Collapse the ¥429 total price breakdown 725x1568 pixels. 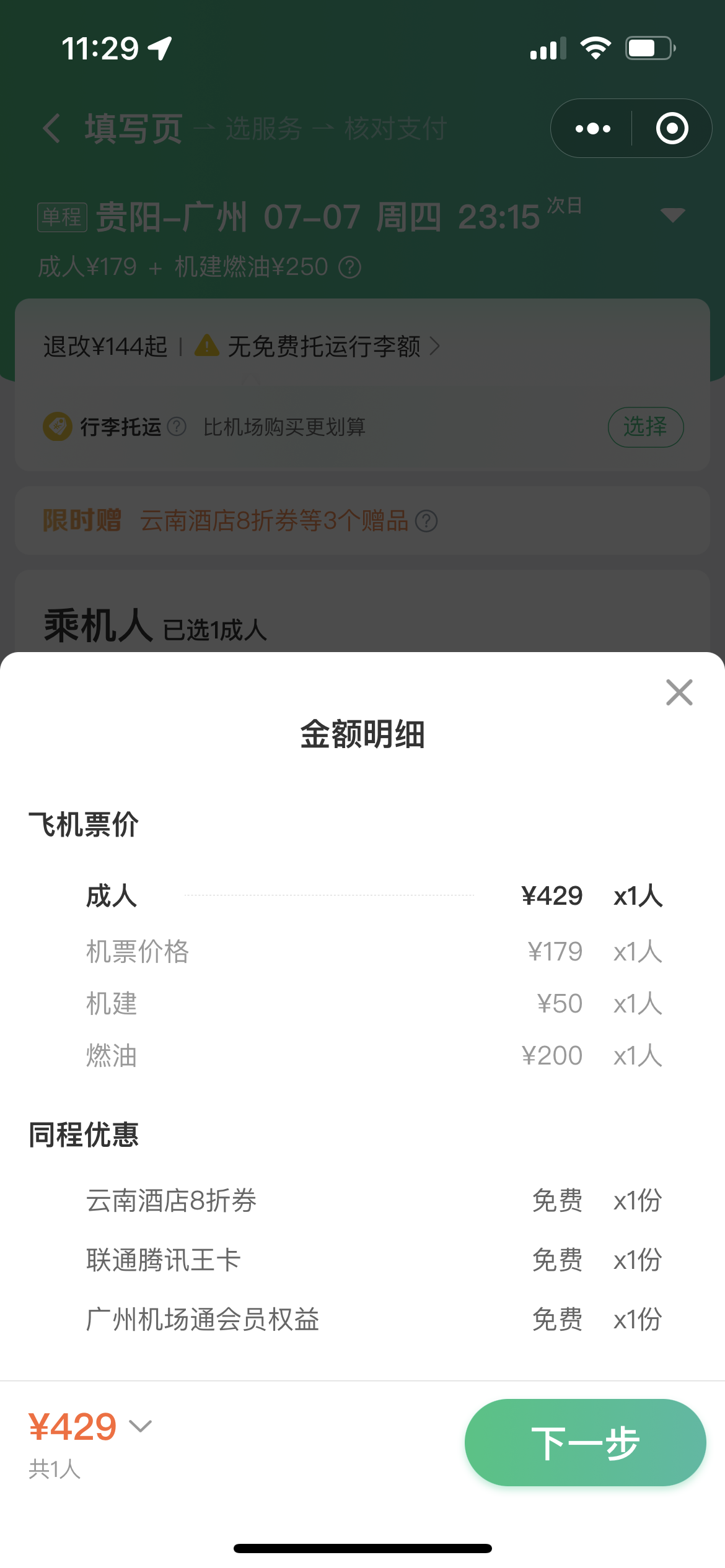coord(140,1426)
